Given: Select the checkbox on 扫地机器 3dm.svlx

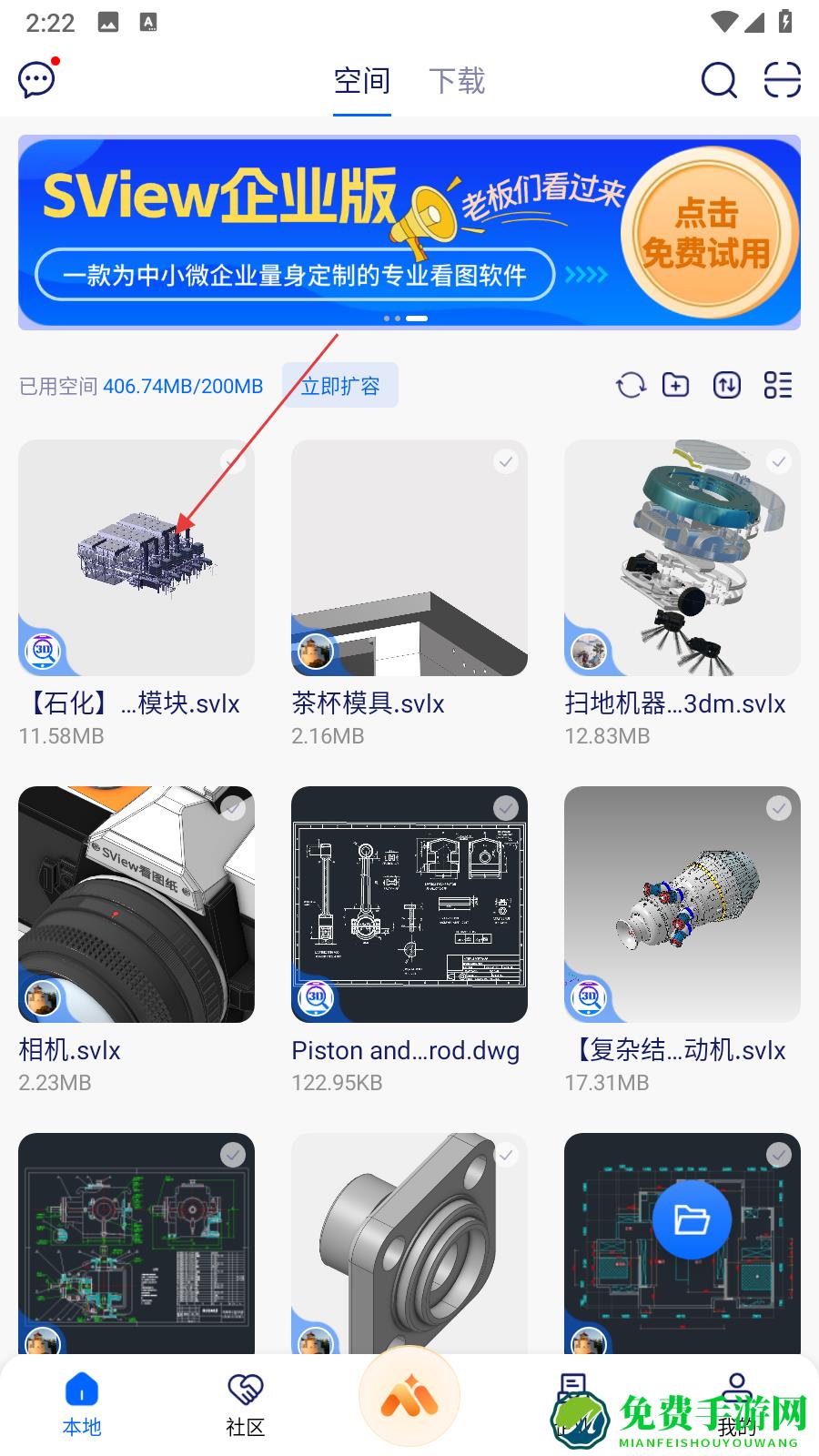Looking at the screenshot, I should (x=779, y=462).
